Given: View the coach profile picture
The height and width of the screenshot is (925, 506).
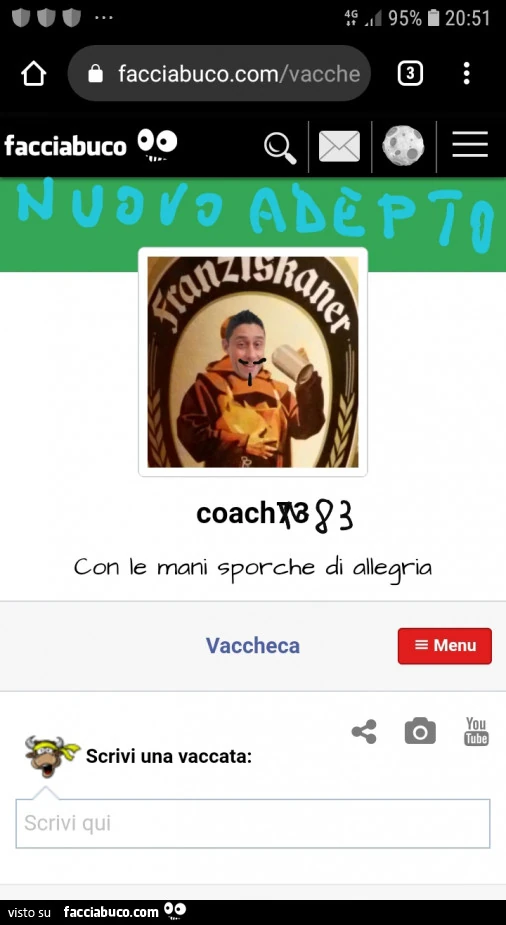Looking at the screenshot, I should (252, 362).
